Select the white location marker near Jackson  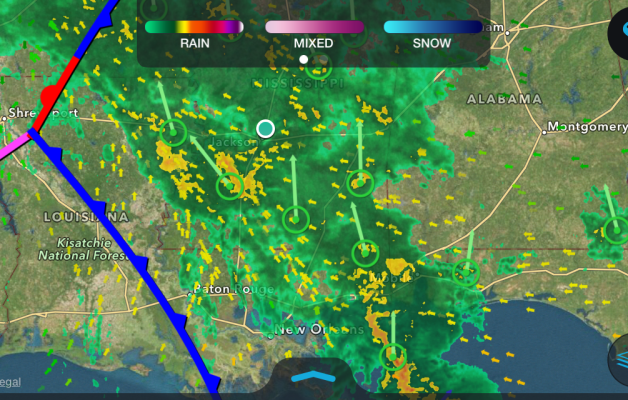click(265, 128)
